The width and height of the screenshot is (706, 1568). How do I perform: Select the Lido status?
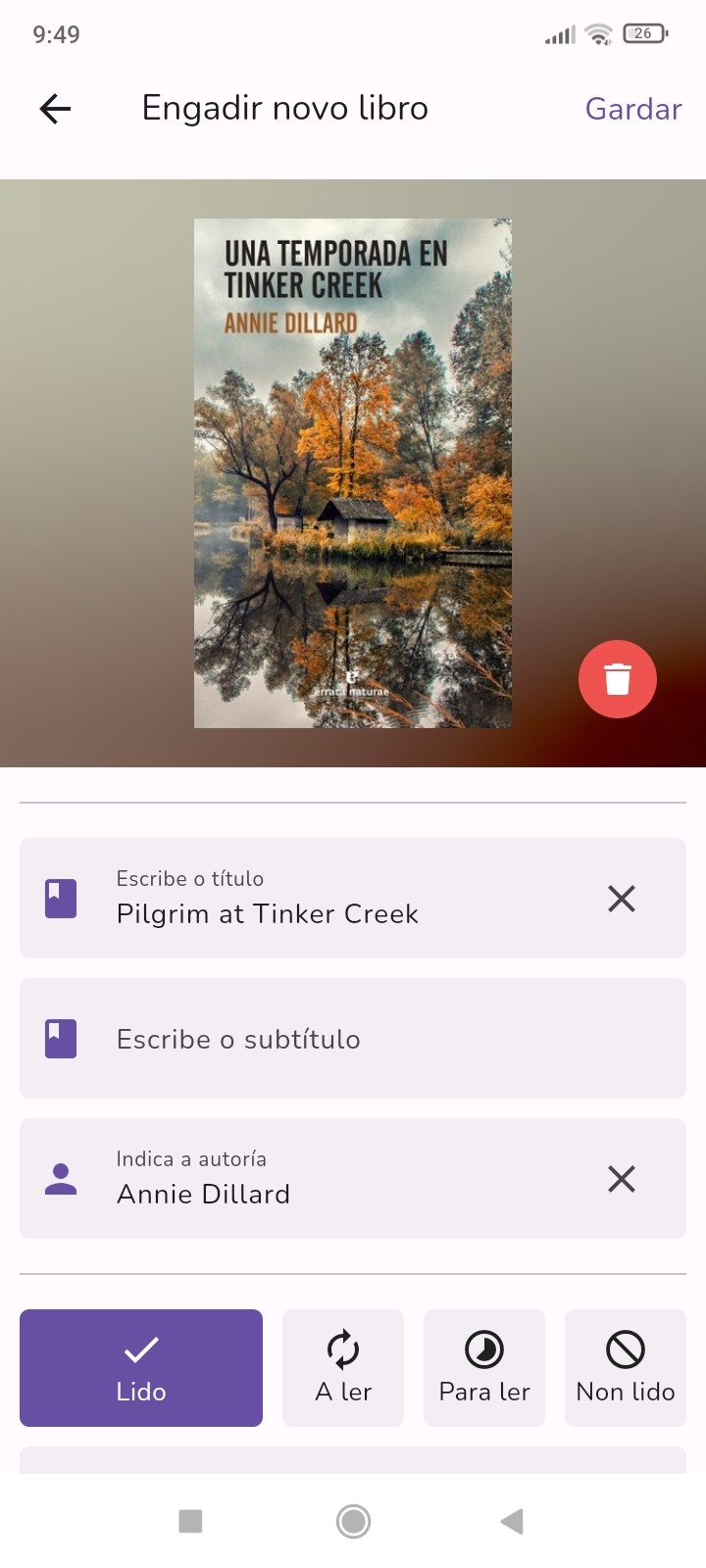click(141, 1368)
